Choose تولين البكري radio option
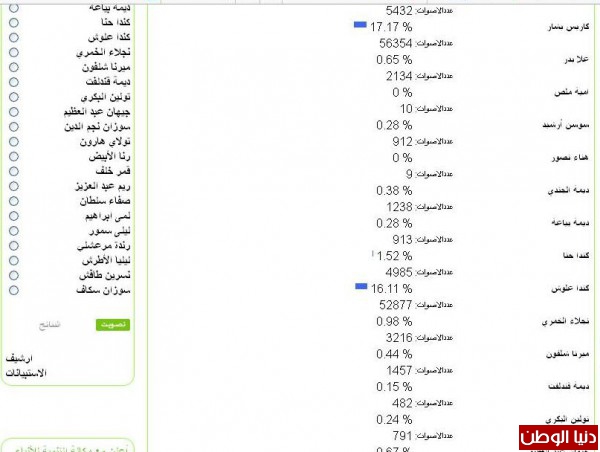Screen dimensions: 600x452 click(13, 97)
